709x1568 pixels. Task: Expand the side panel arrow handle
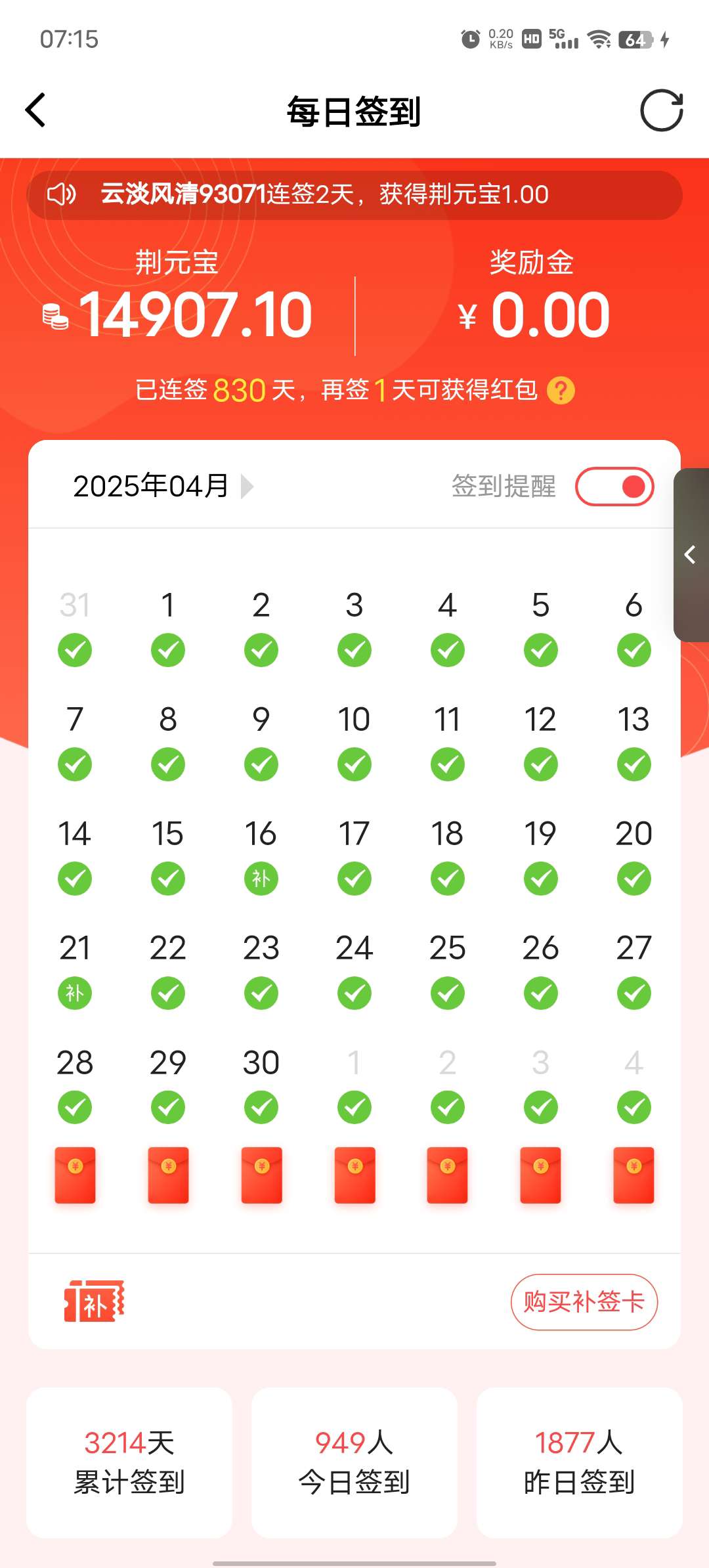pyautogui.click(x=691, y=555)
